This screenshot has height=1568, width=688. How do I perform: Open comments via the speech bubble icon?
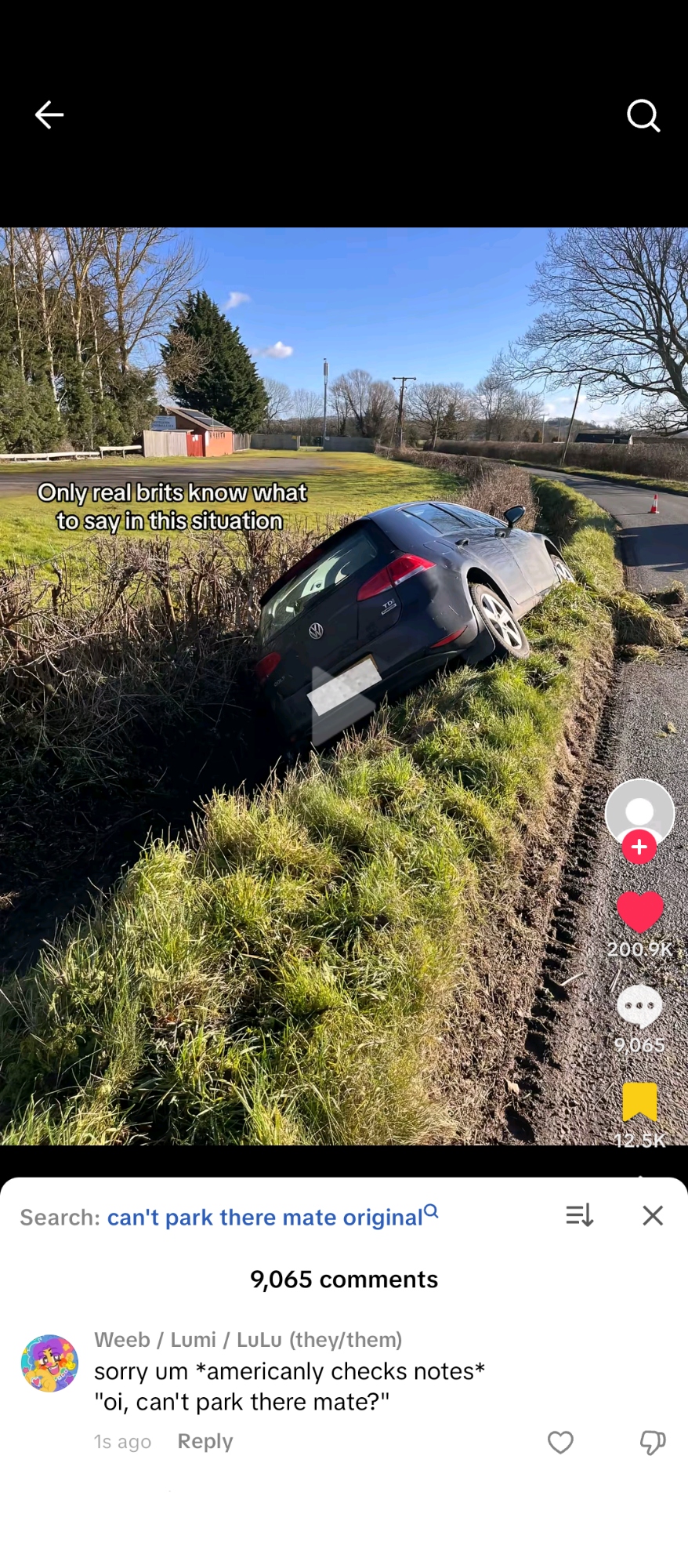point(639,1006)
